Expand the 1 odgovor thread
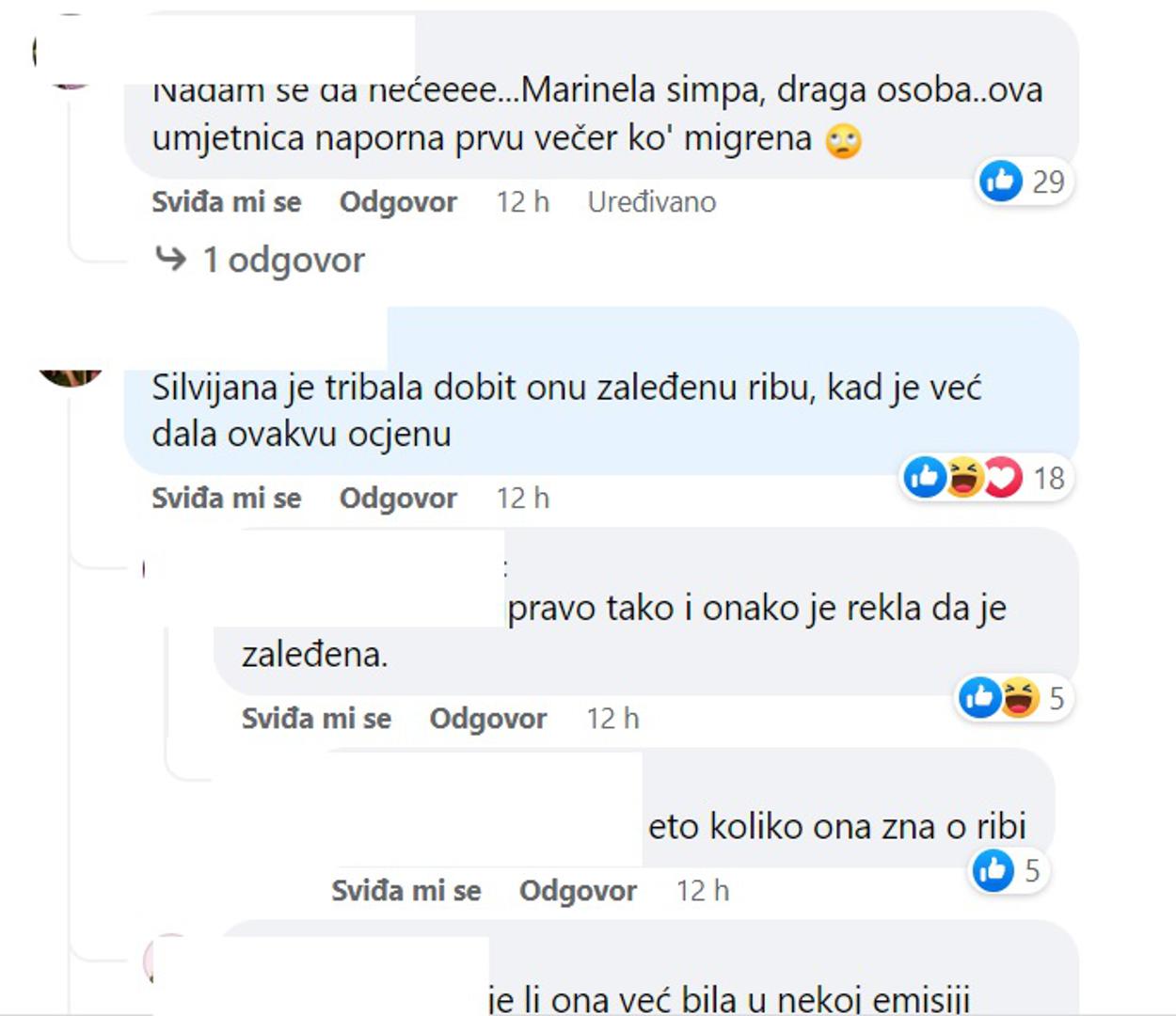Viewport: 1176px width, 1016px height. click(x=283, y=260)
